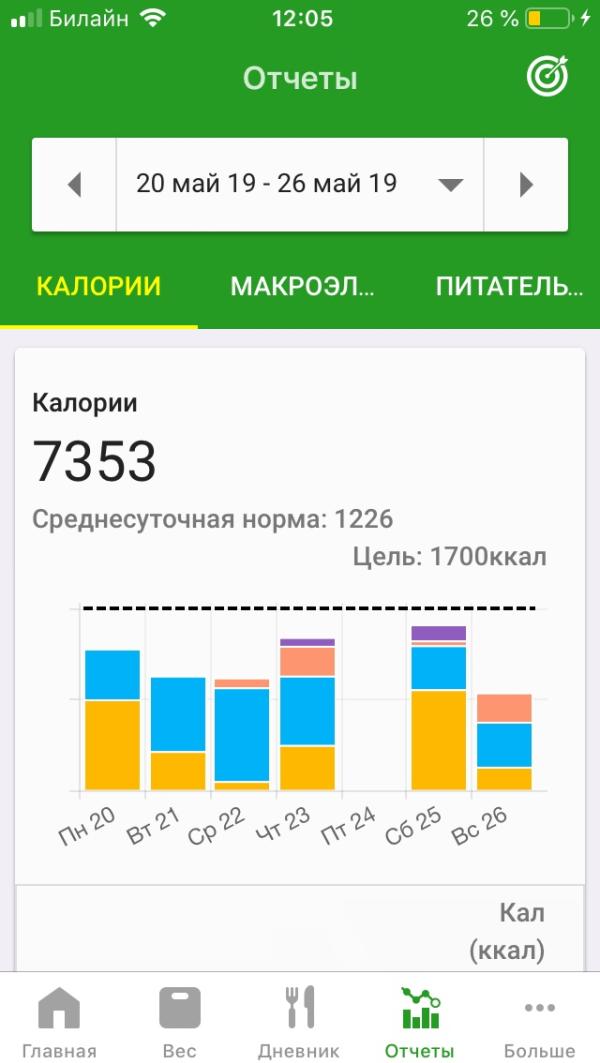
Task: Open the Больше menu tab
Action: click(x=540, y=1019)
